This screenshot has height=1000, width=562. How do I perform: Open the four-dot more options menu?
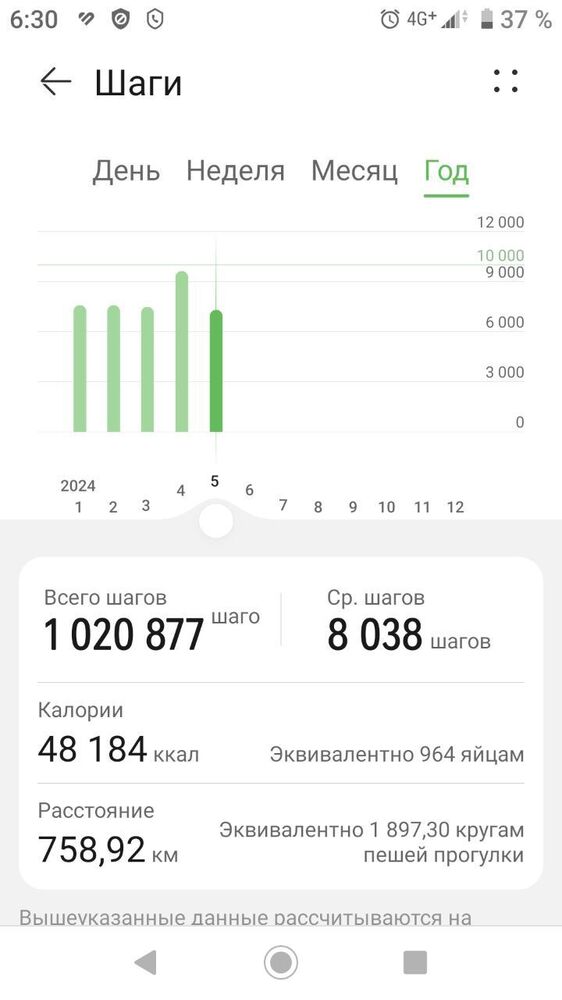click(505, 82)
